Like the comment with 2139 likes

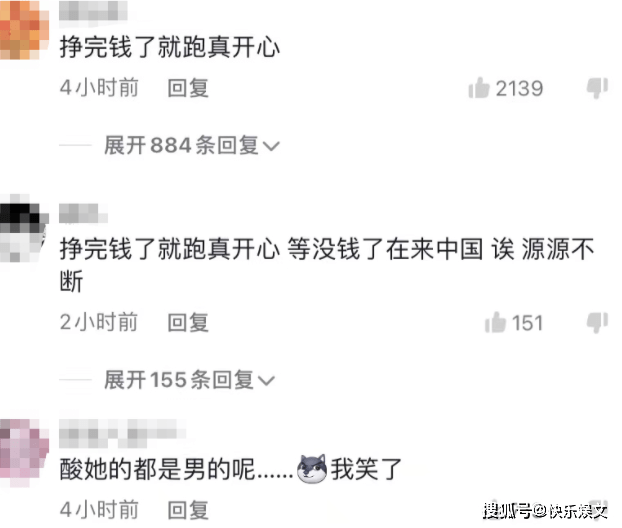point(479,89)
